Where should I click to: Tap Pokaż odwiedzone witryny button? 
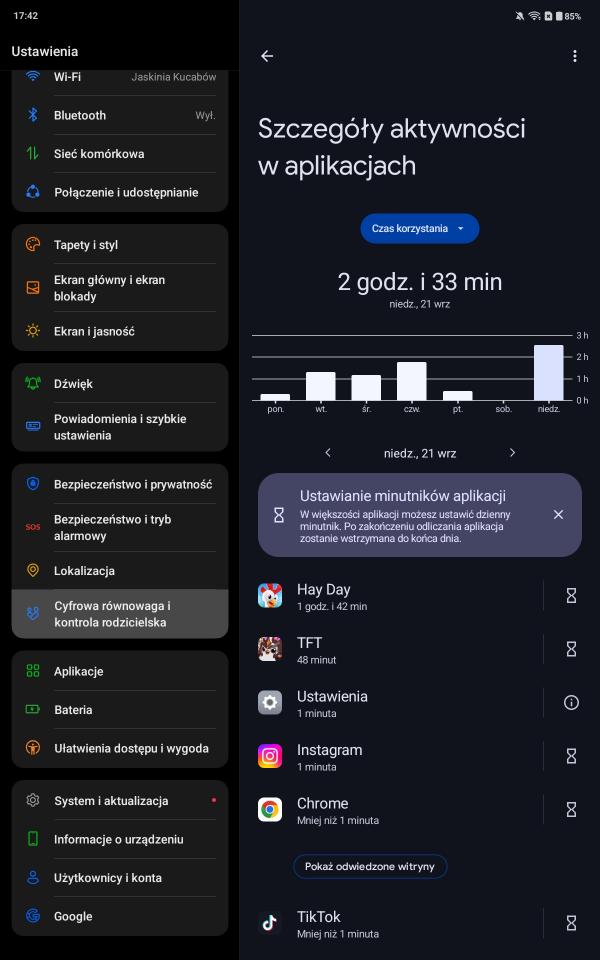370,866
